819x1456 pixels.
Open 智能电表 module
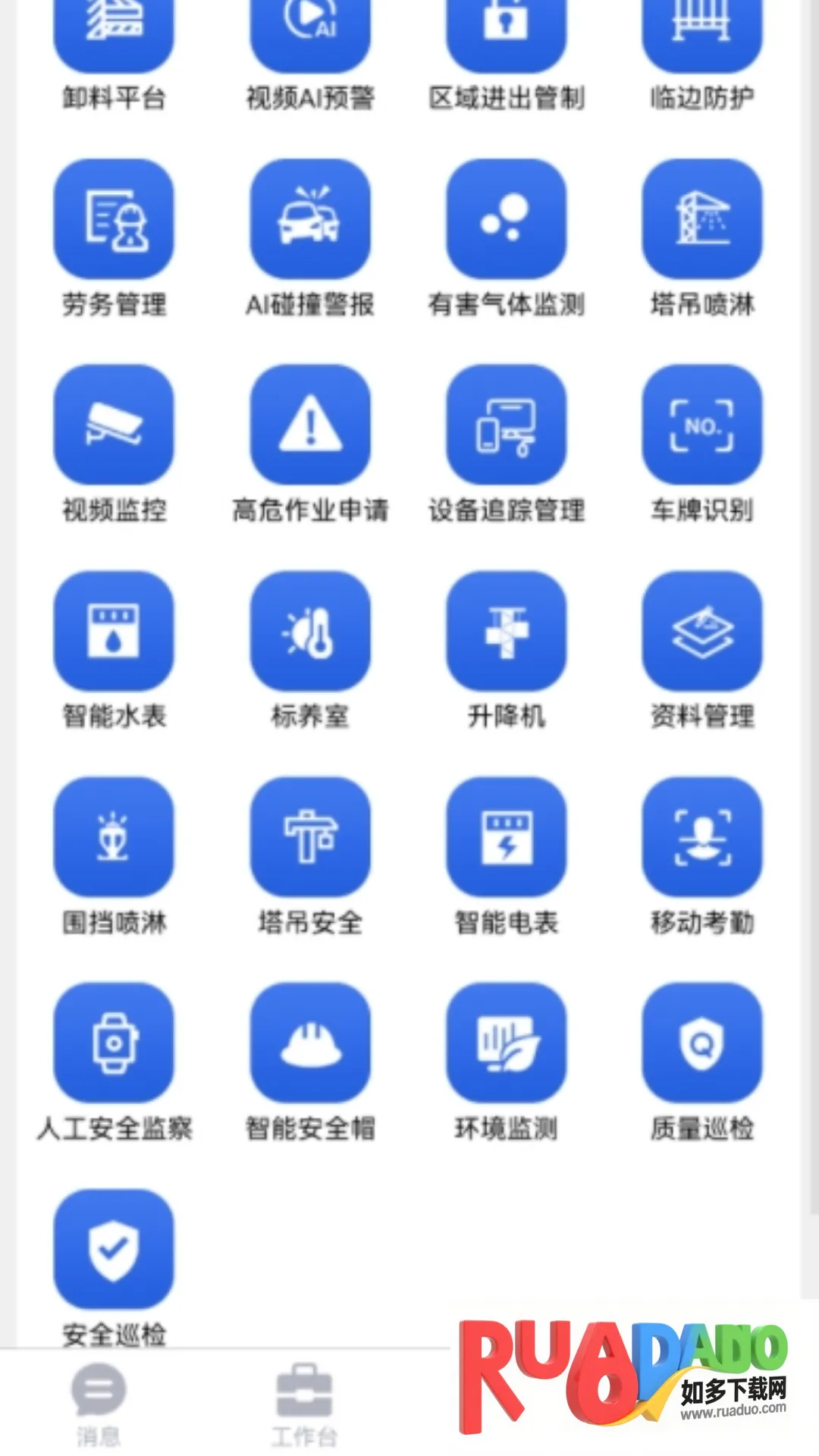[x=506, y=836]
